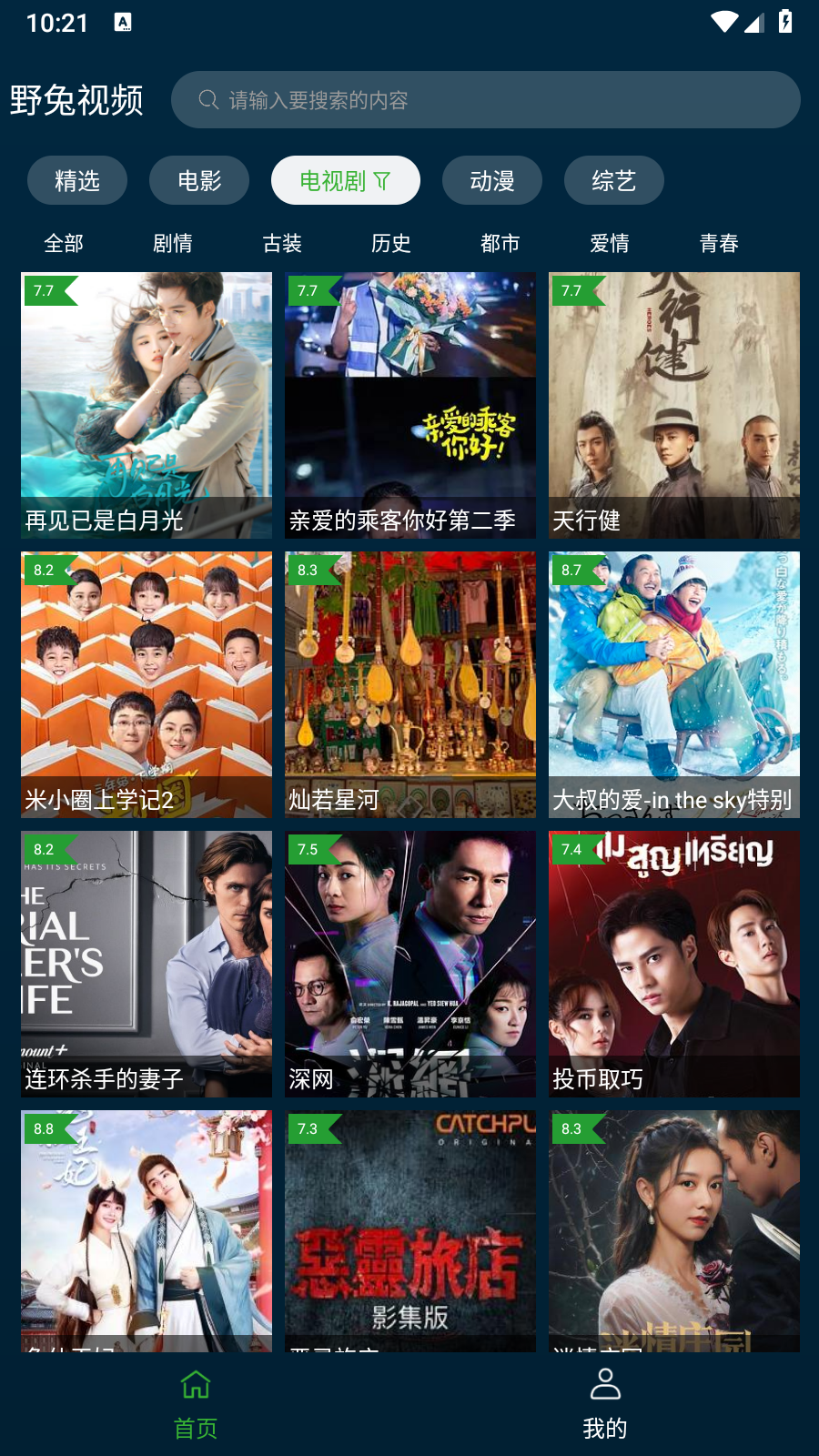Switch to the 动漫 category
This screenshot has width=819, height=1456.
[x=492, y=181]
